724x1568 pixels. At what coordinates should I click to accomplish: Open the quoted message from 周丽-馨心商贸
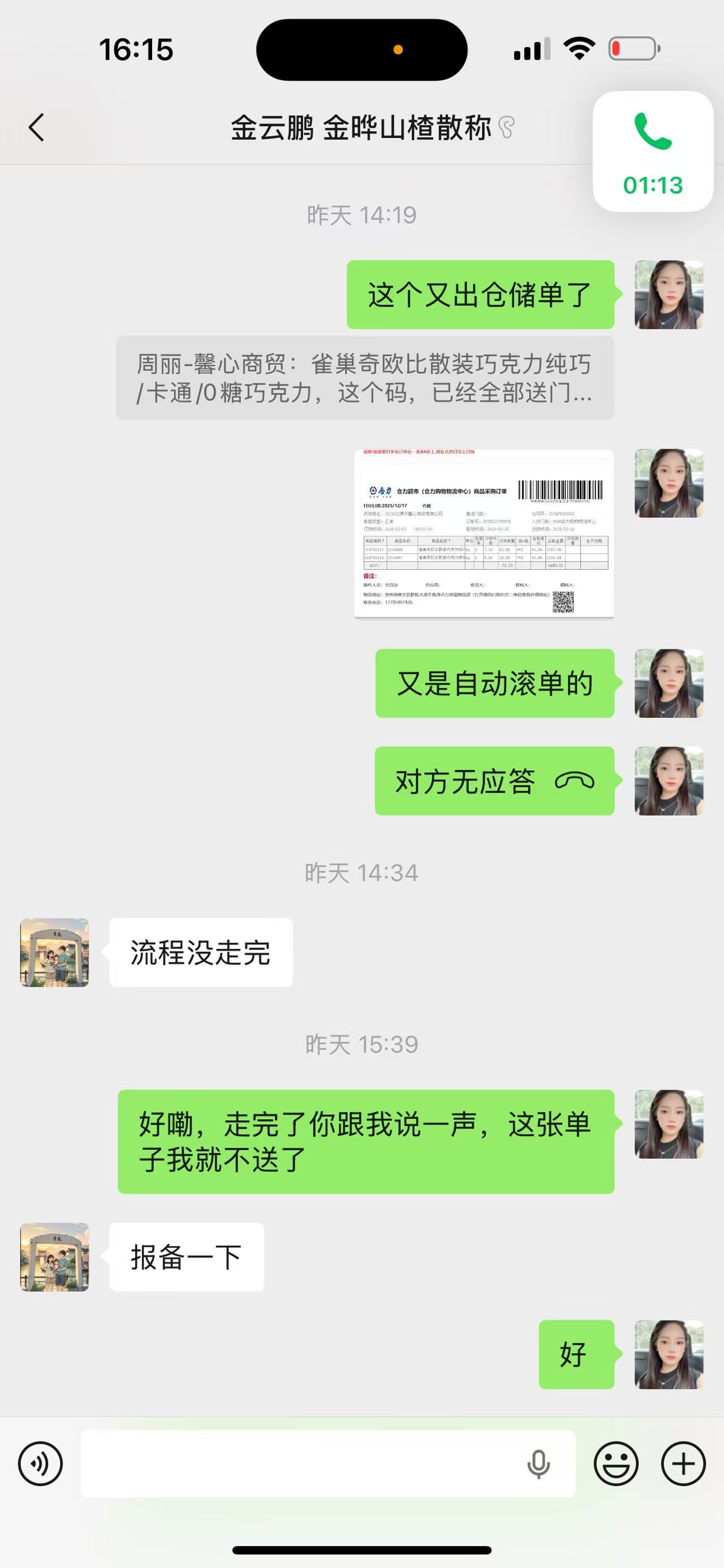click(365, 378)
